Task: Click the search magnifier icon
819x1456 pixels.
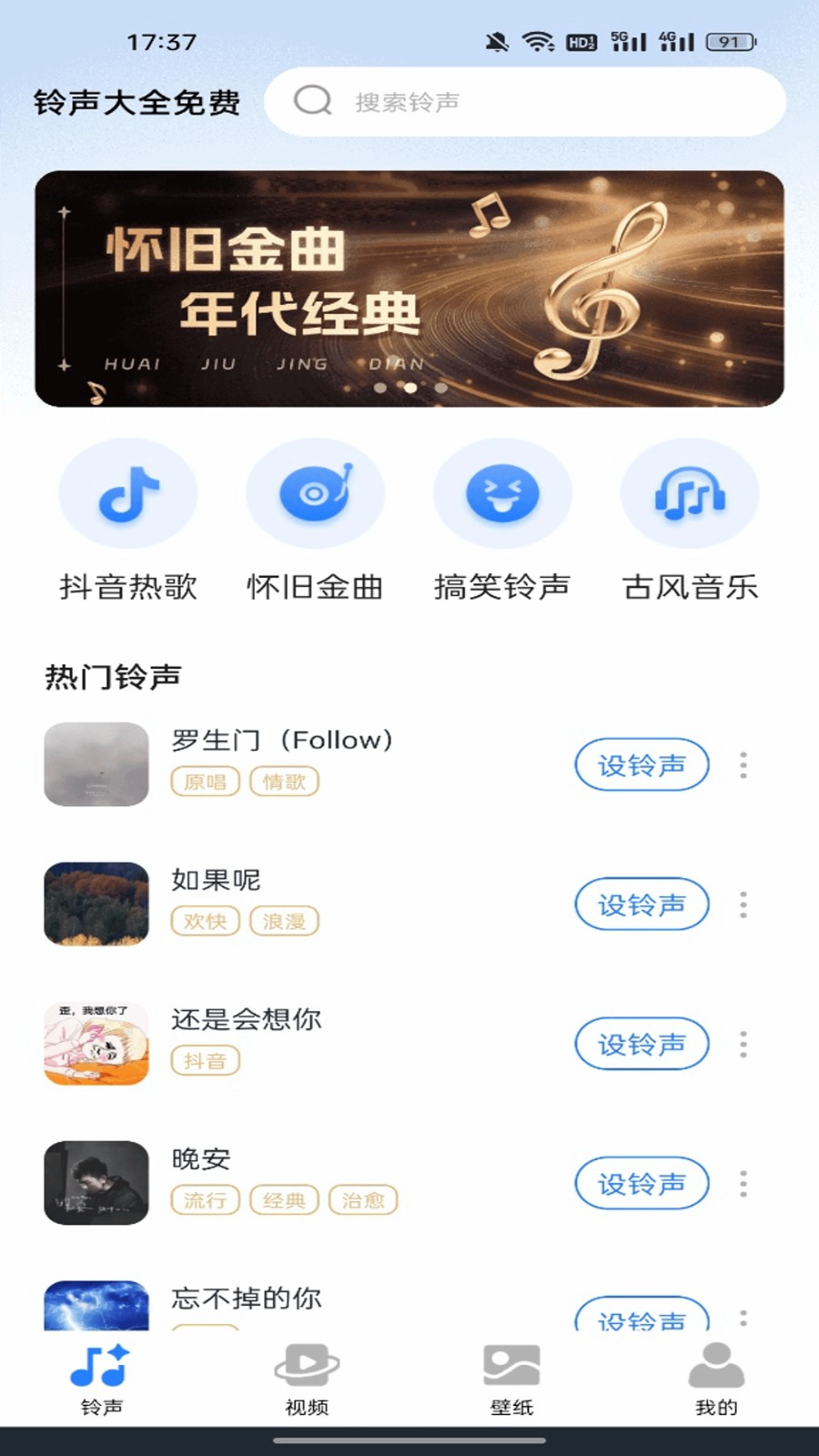Action: coord(314,102)
